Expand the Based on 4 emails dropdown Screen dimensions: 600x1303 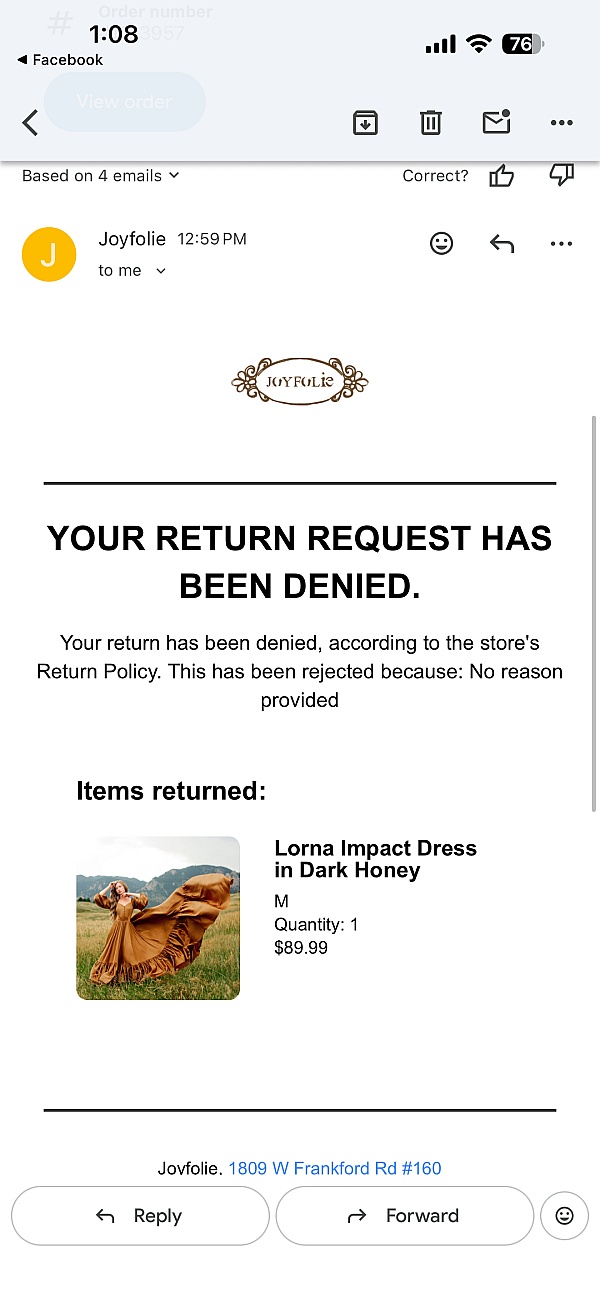pyautogui.click(x=101, y=176)
